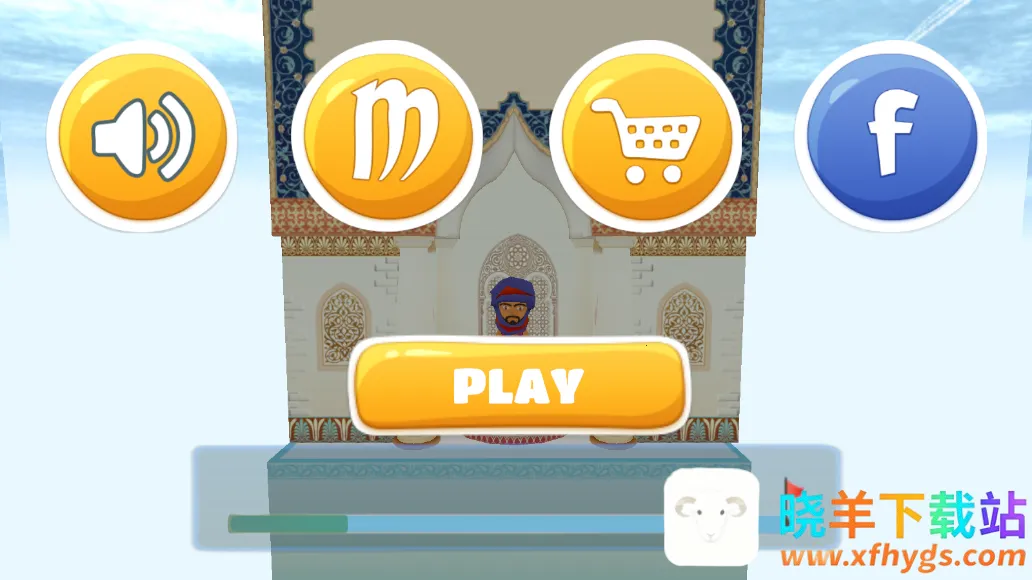This screenshot has width=1032, height=580.
Task: Mute the game sound
Action: [x=142, y=136]
